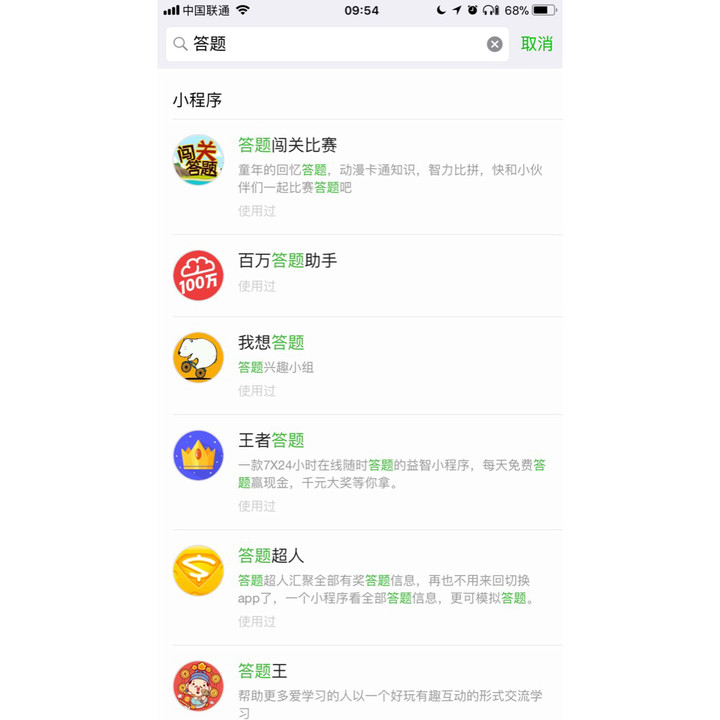Tap the search field containing 答题
The width and height of the screenshot is (720, 720).
pyautogui.click(x=330, y=44)
